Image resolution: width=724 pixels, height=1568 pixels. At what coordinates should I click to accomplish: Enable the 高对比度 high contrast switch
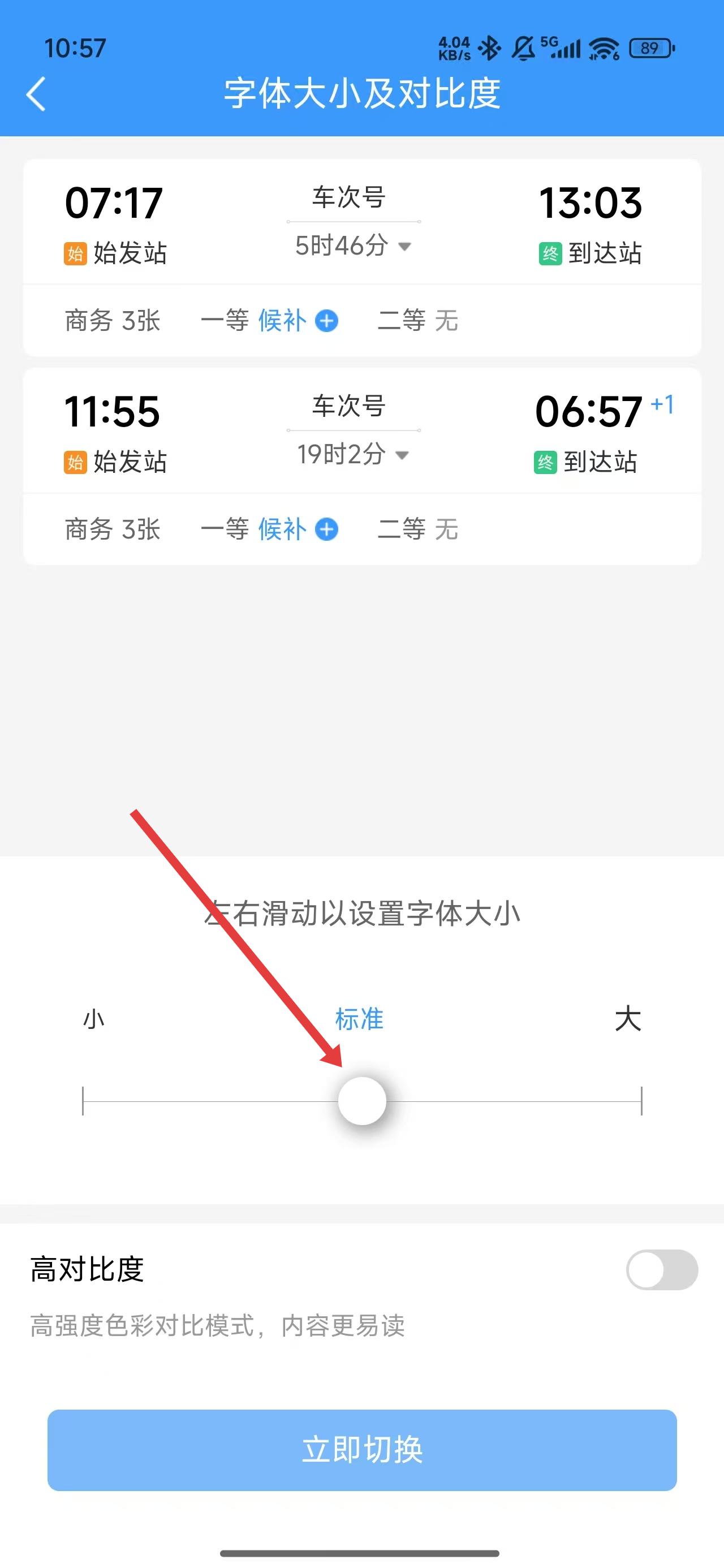[x=661, y=1270]
